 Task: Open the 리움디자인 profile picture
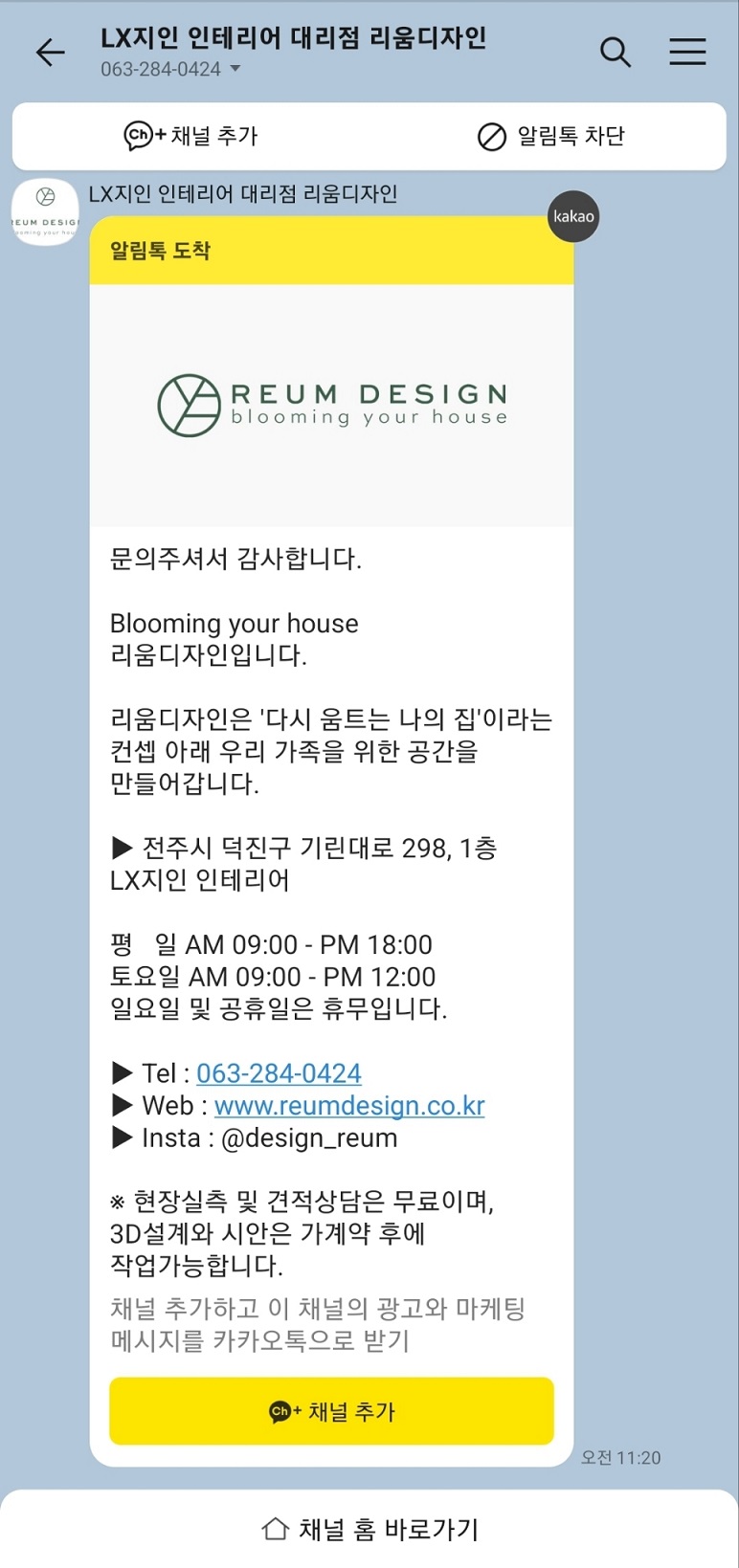[45, 211]
